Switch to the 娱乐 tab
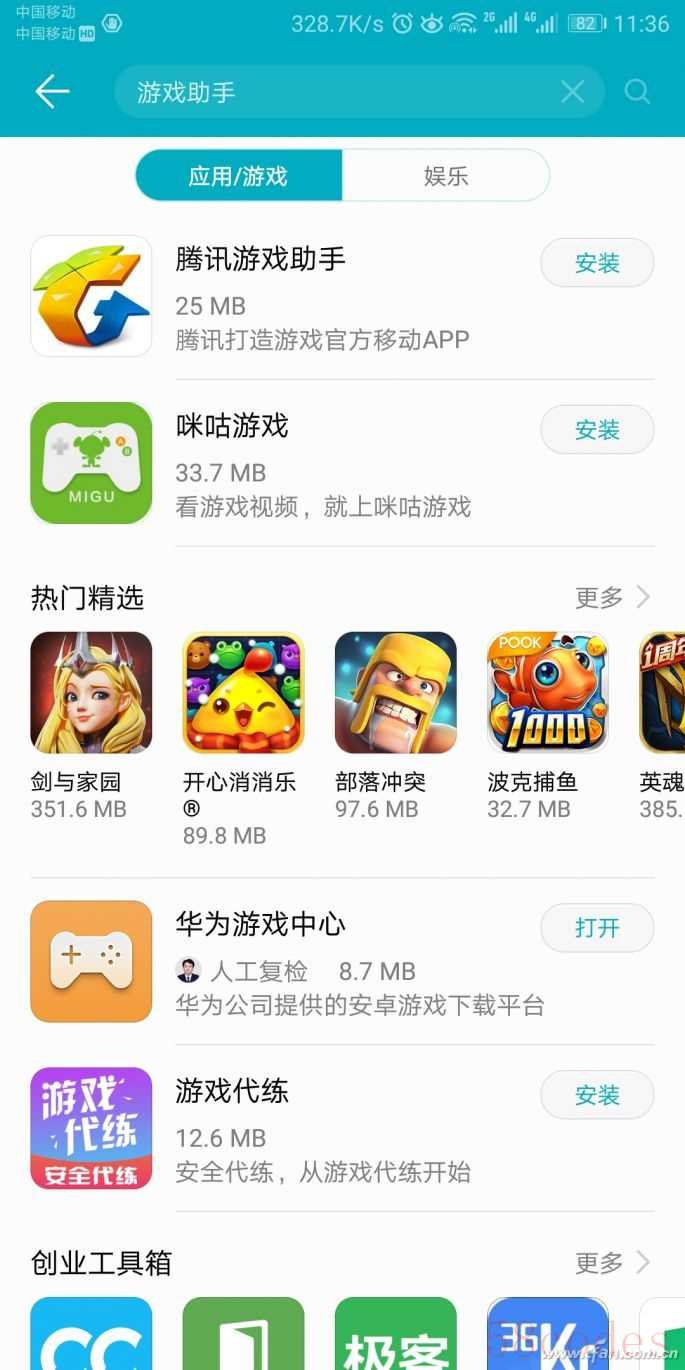The width and height of the screenshot is (685, 1370). pyautogui.click(x=446, y=176)
